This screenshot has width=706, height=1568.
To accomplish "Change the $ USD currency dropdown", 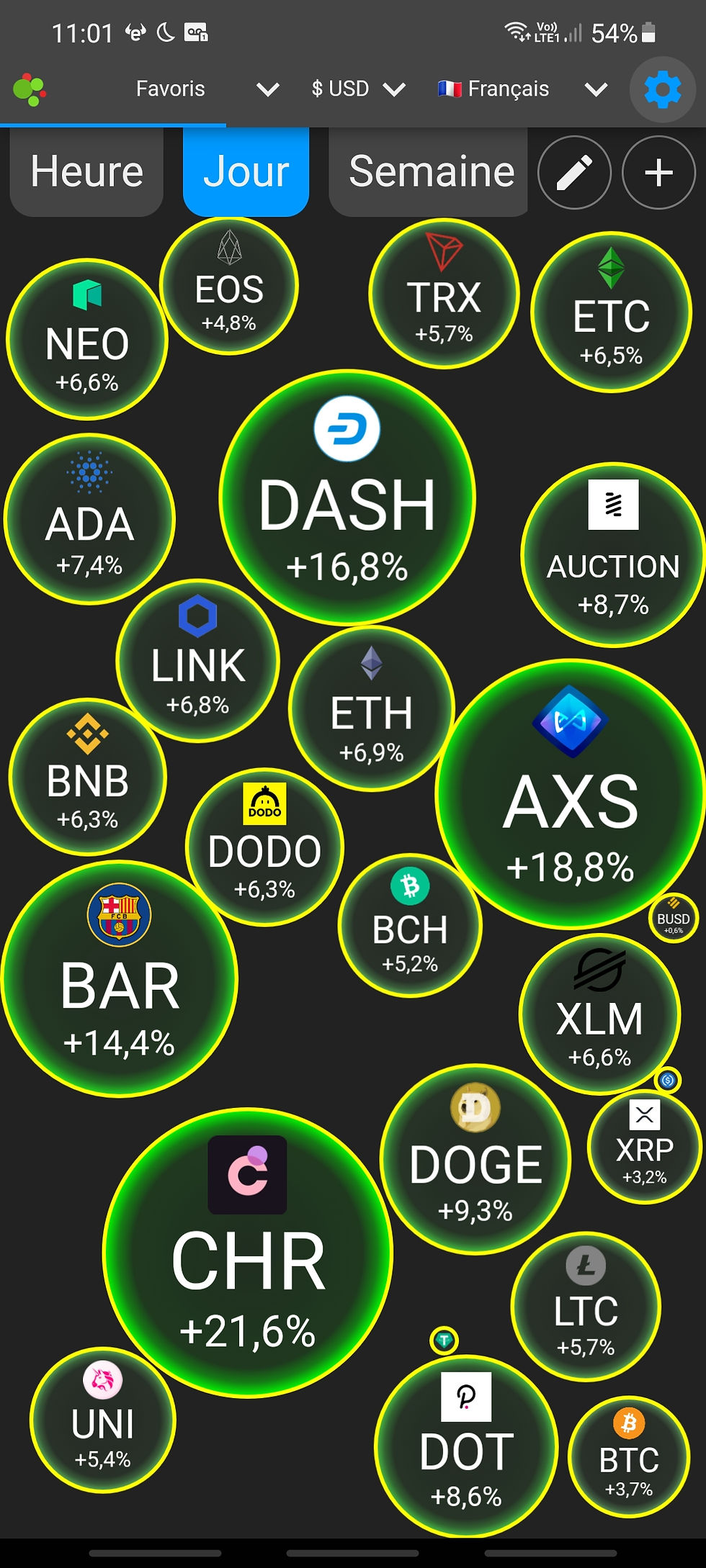I will tap(357, 89).
